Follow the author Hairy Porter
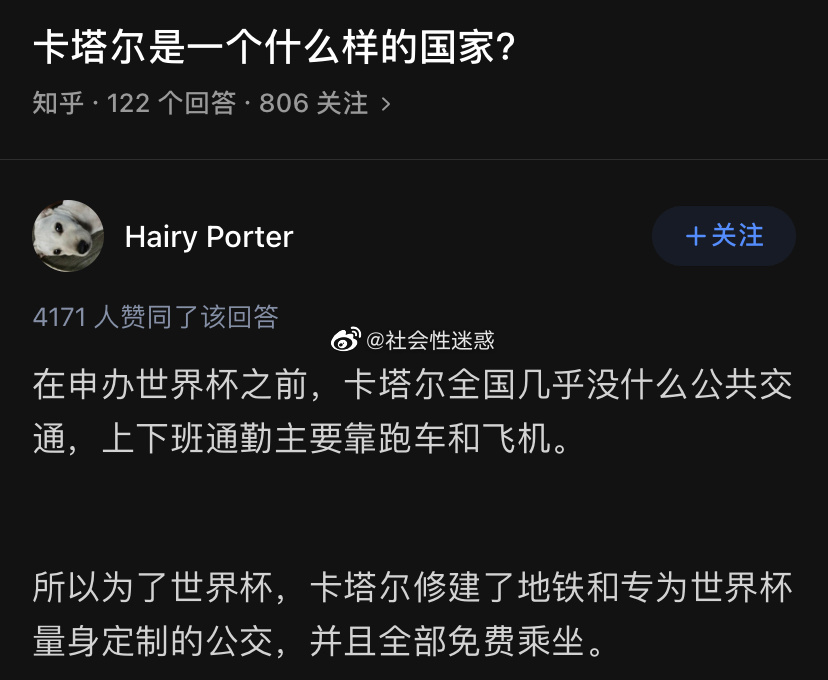This screenshot has width=828, height=680. [x=723, y=236]
